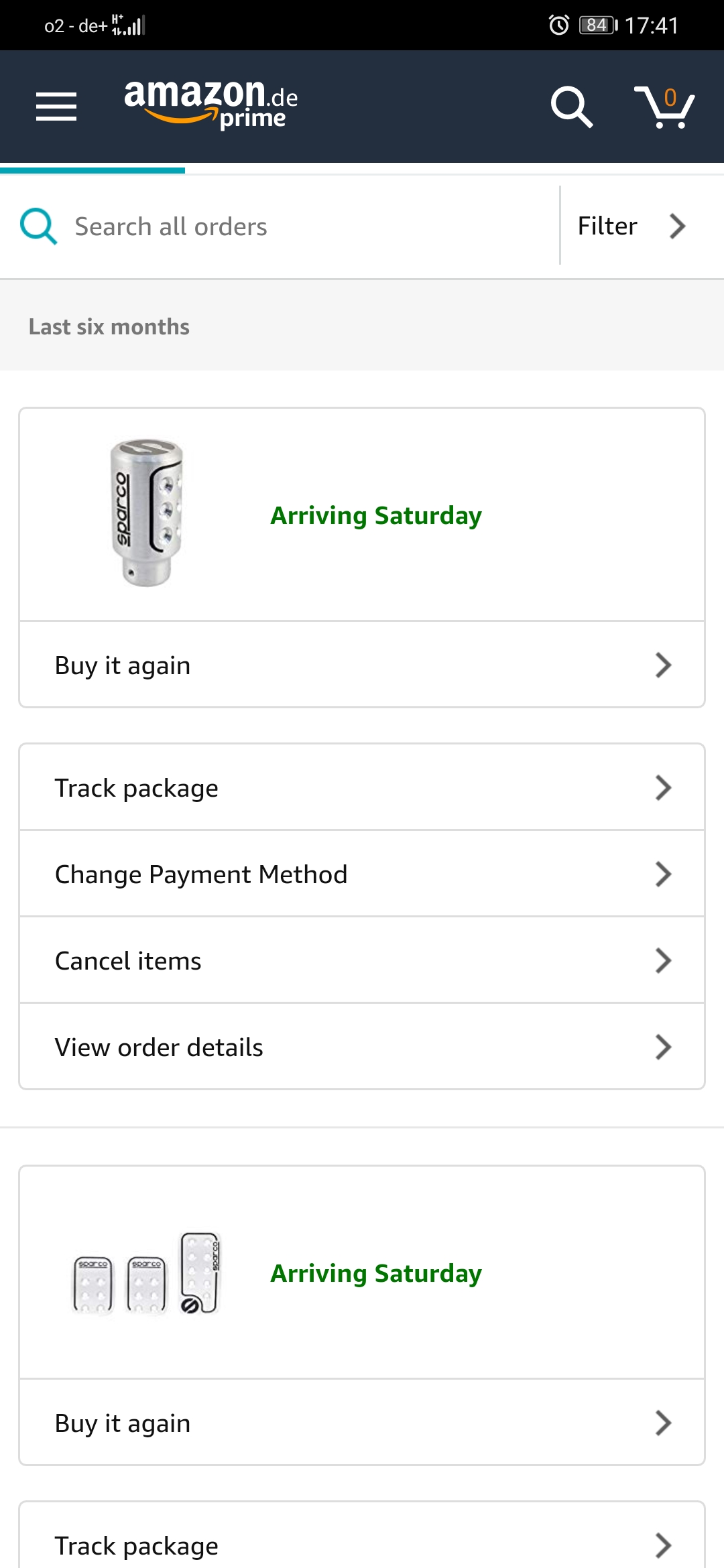
Task: Choose Cancel items
Action: tap(362, 960)
